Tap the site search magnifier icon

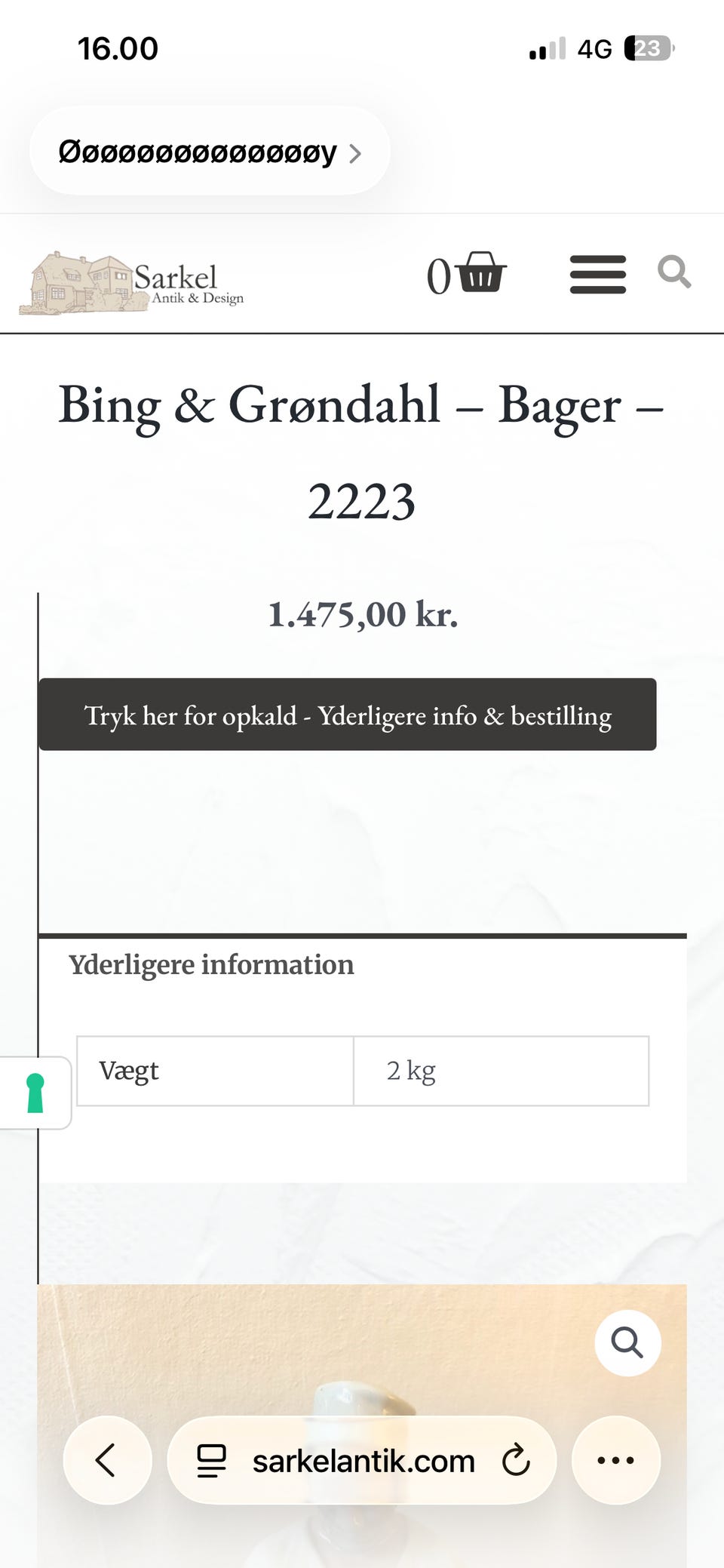pos(673,272)
